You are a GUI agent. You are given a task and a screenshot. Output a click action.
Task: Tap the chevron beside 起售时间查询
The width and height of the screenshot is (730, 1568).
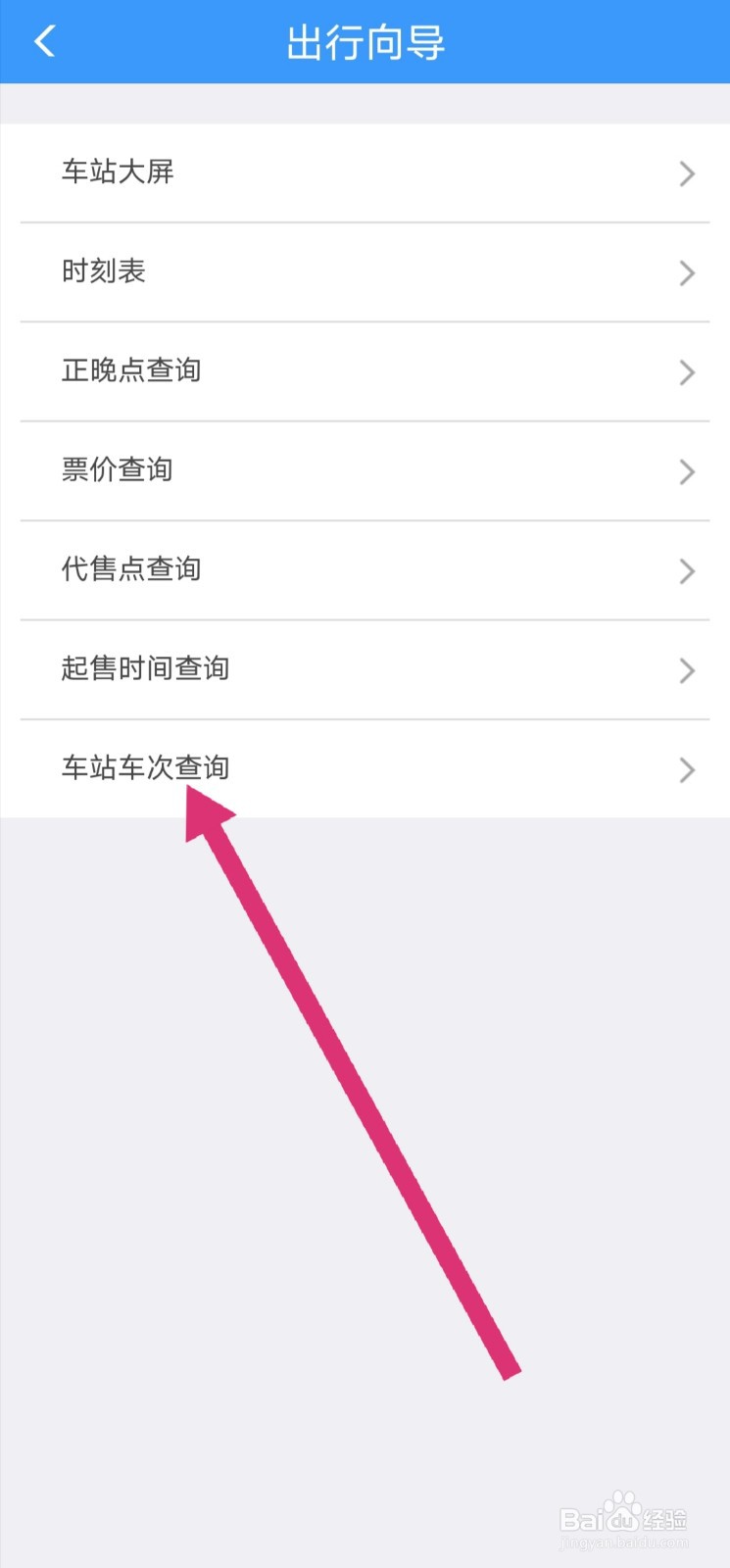pos(687,670)
